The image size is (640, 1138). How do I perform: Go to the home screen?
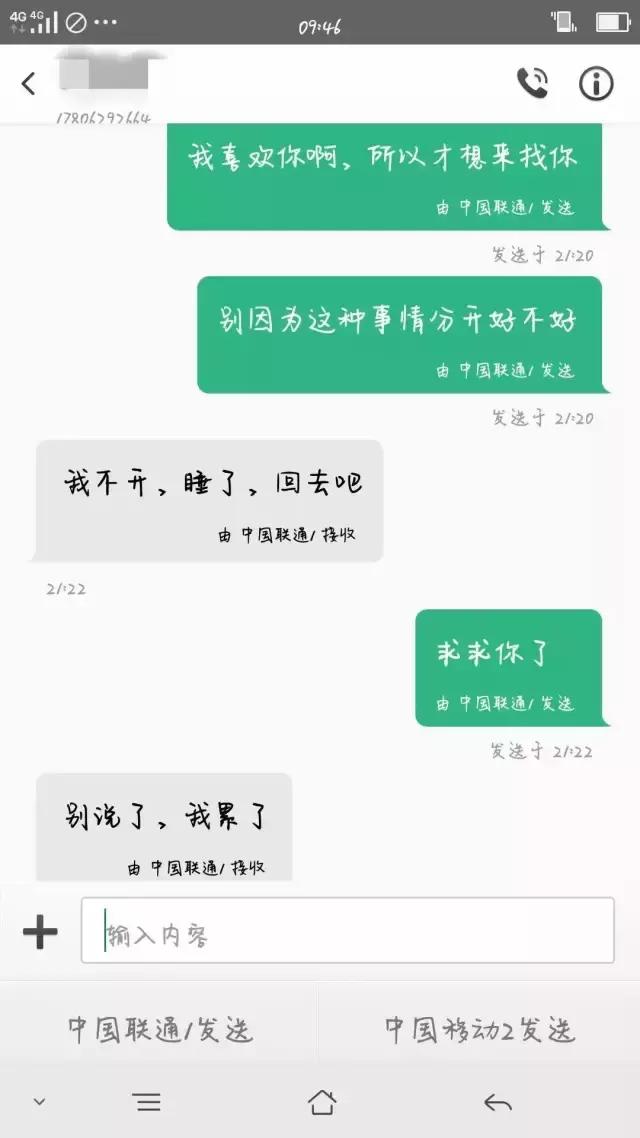click(x=322, y=1102)
